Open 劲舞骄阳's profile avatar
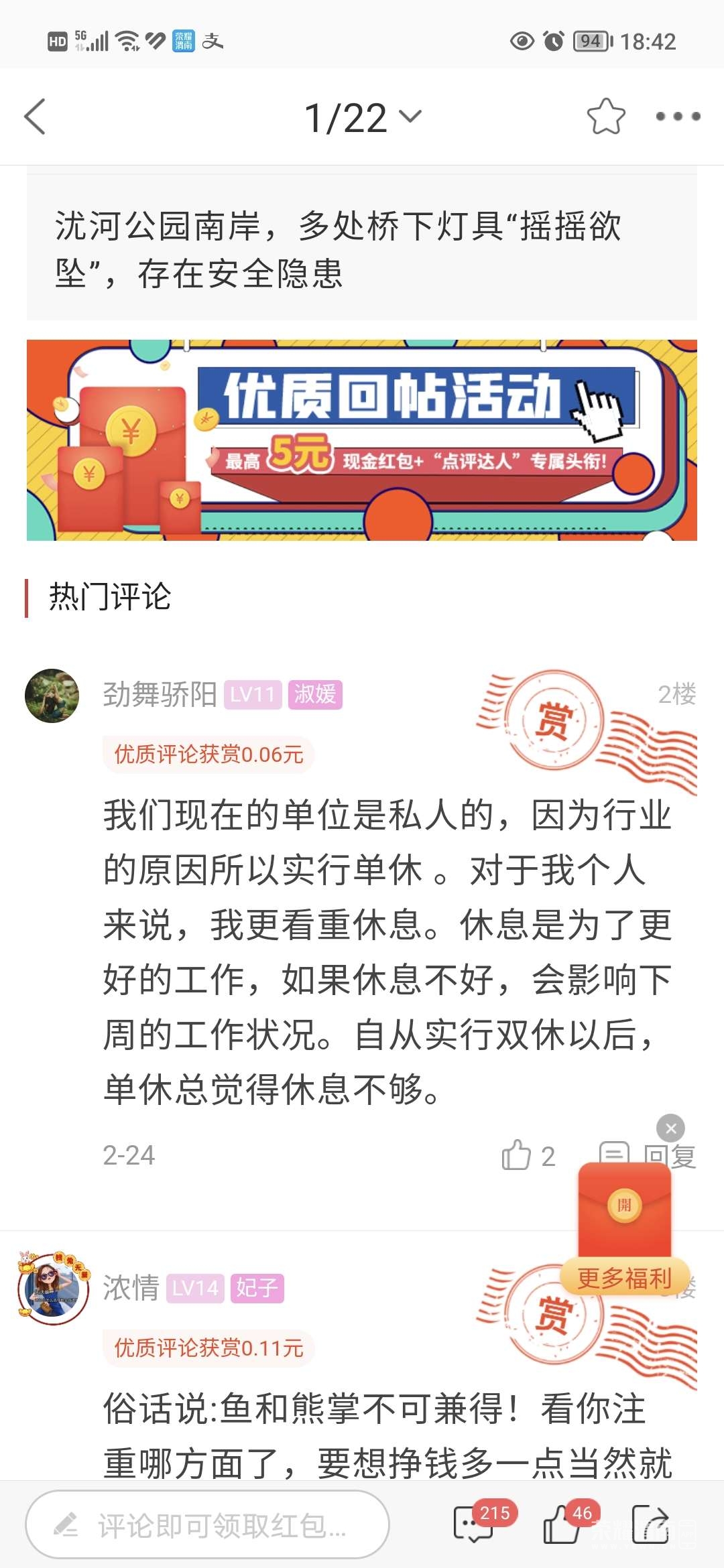724x1568 pixels. tap(52, 696)
